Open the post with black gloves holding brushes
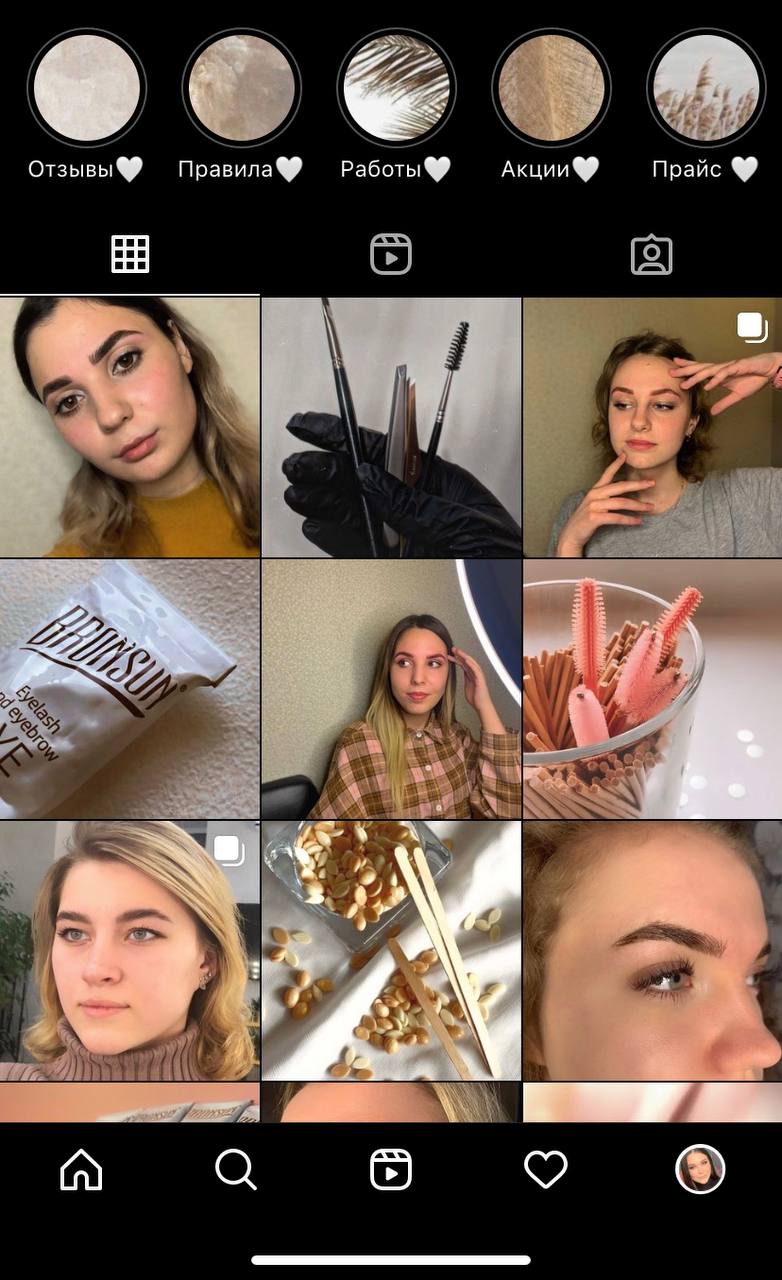The height and width of the screenshot is (1280, 782). [391, 427]
